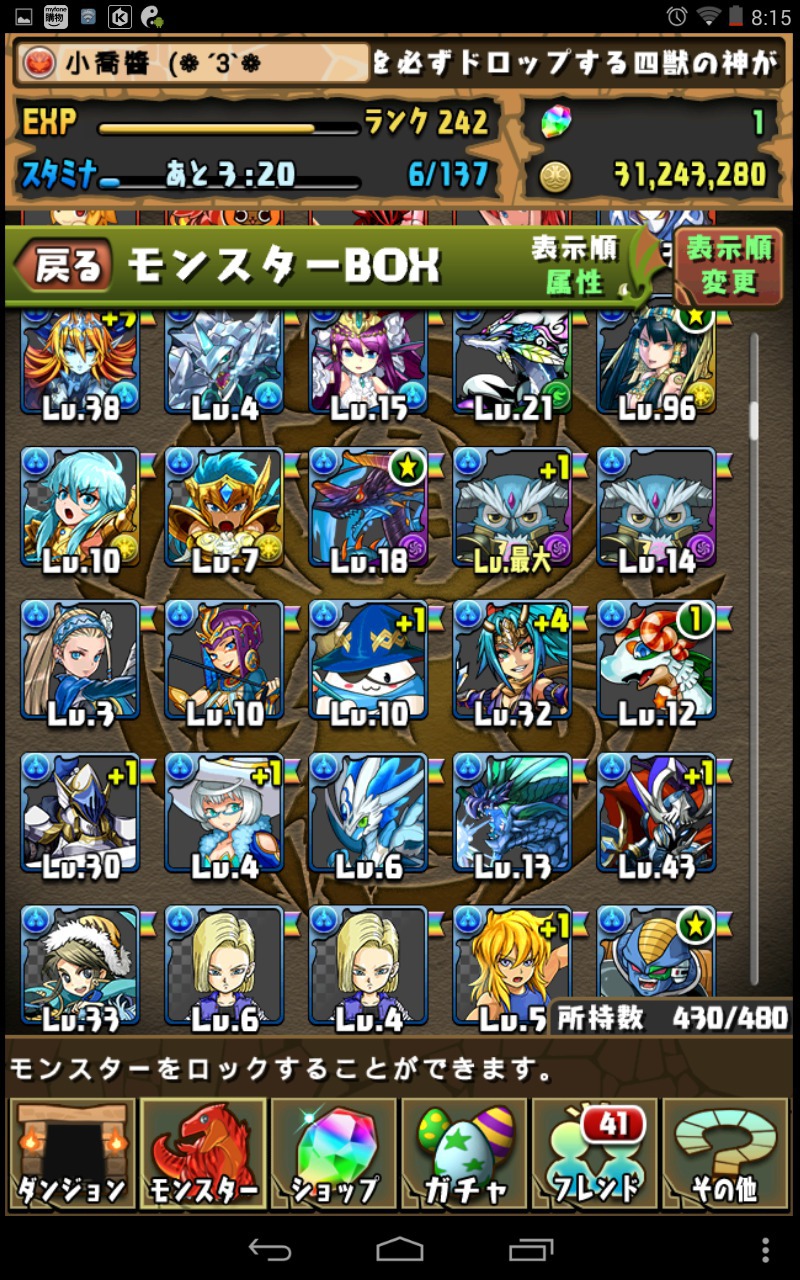
Task: Pick the Lv.18 dragon monster
Action: pyautogui.click(x=369, y=511)
